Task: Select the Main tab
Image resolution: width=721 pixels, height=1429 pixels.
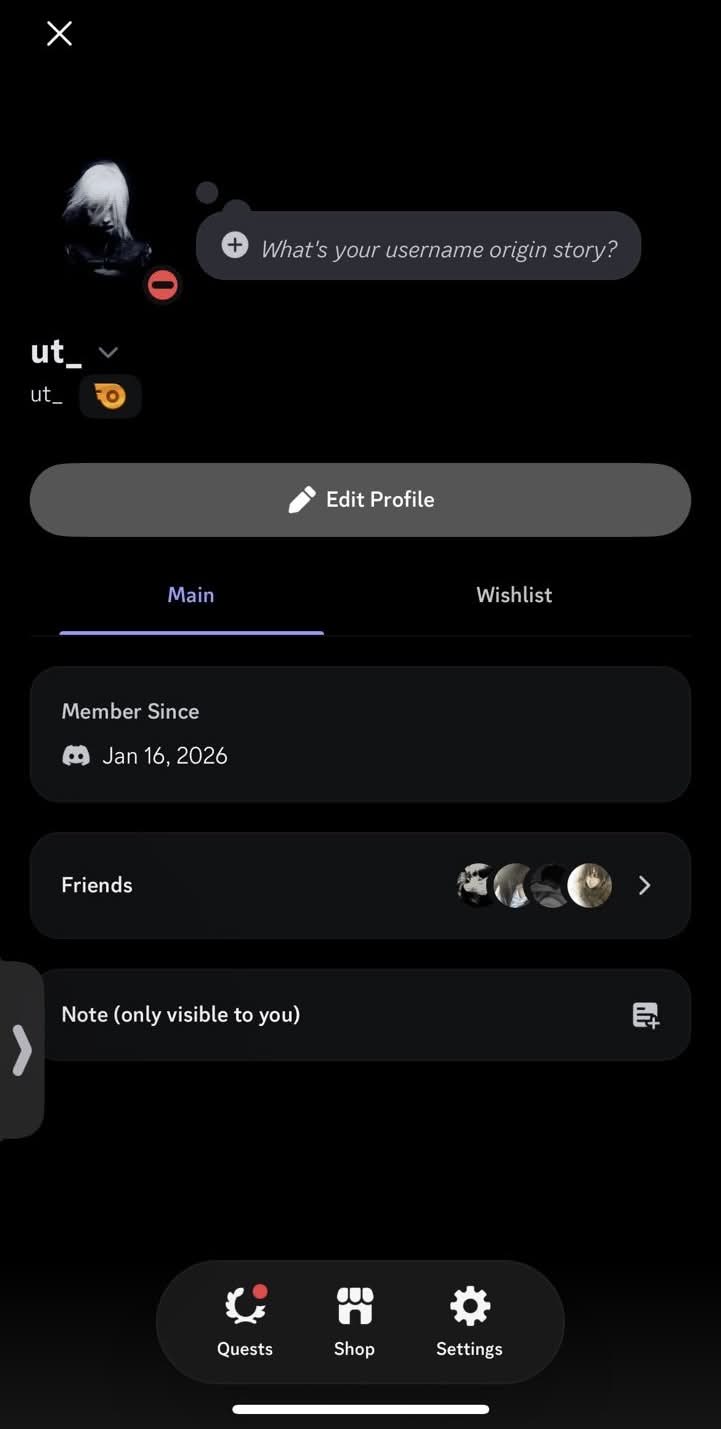Action: pyautogui.click(x=191, y=595)
